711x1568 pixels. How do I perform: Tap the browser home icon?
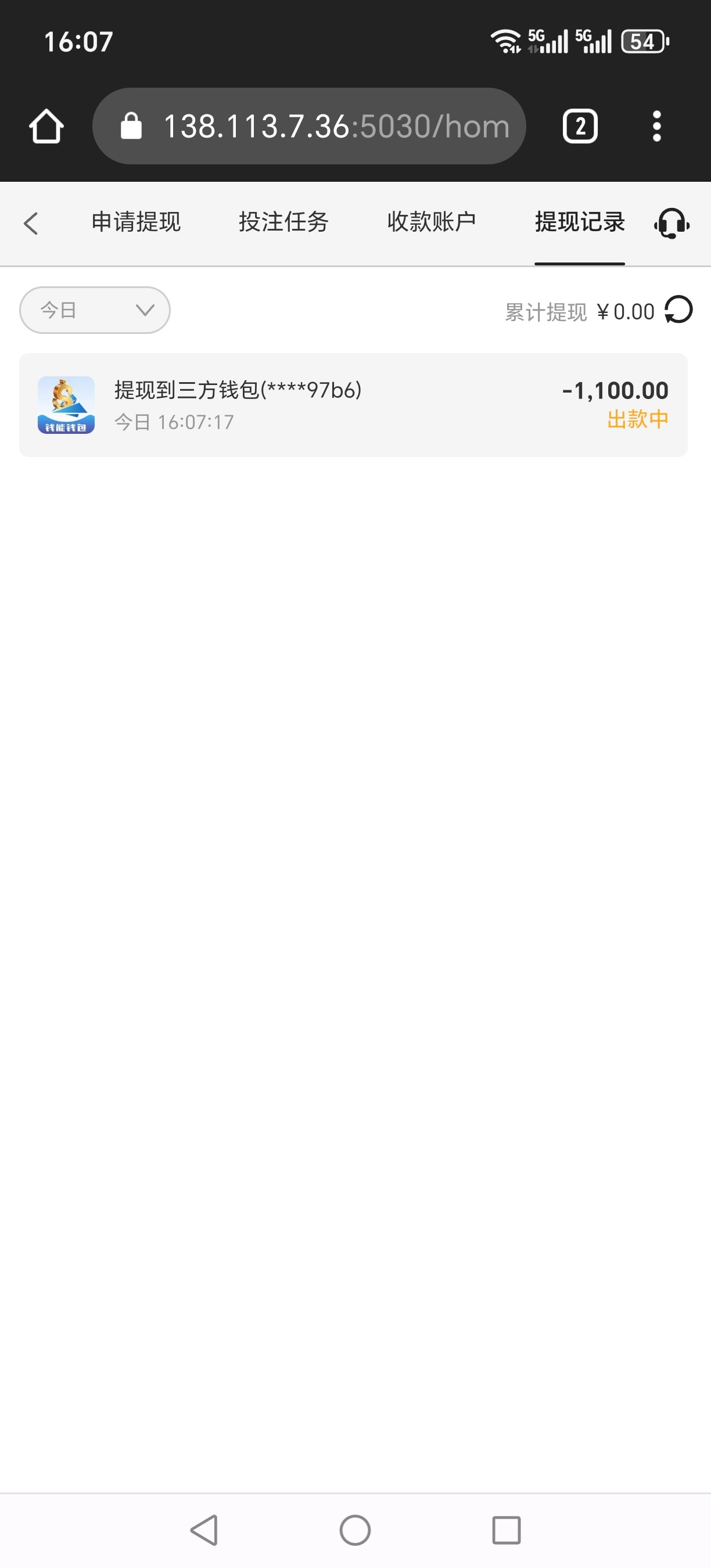[46, 127]
